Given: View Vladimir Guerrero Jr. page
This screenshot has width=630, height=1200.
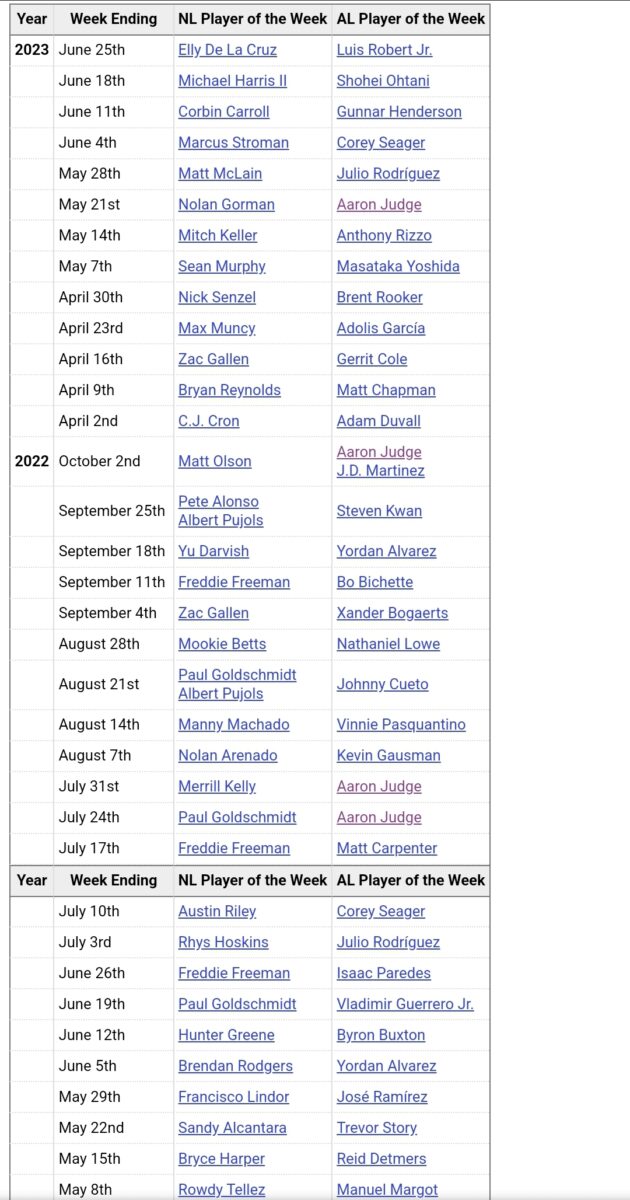Looking at the screenshot, I should pyautogui.click(x=405, y=1004).
